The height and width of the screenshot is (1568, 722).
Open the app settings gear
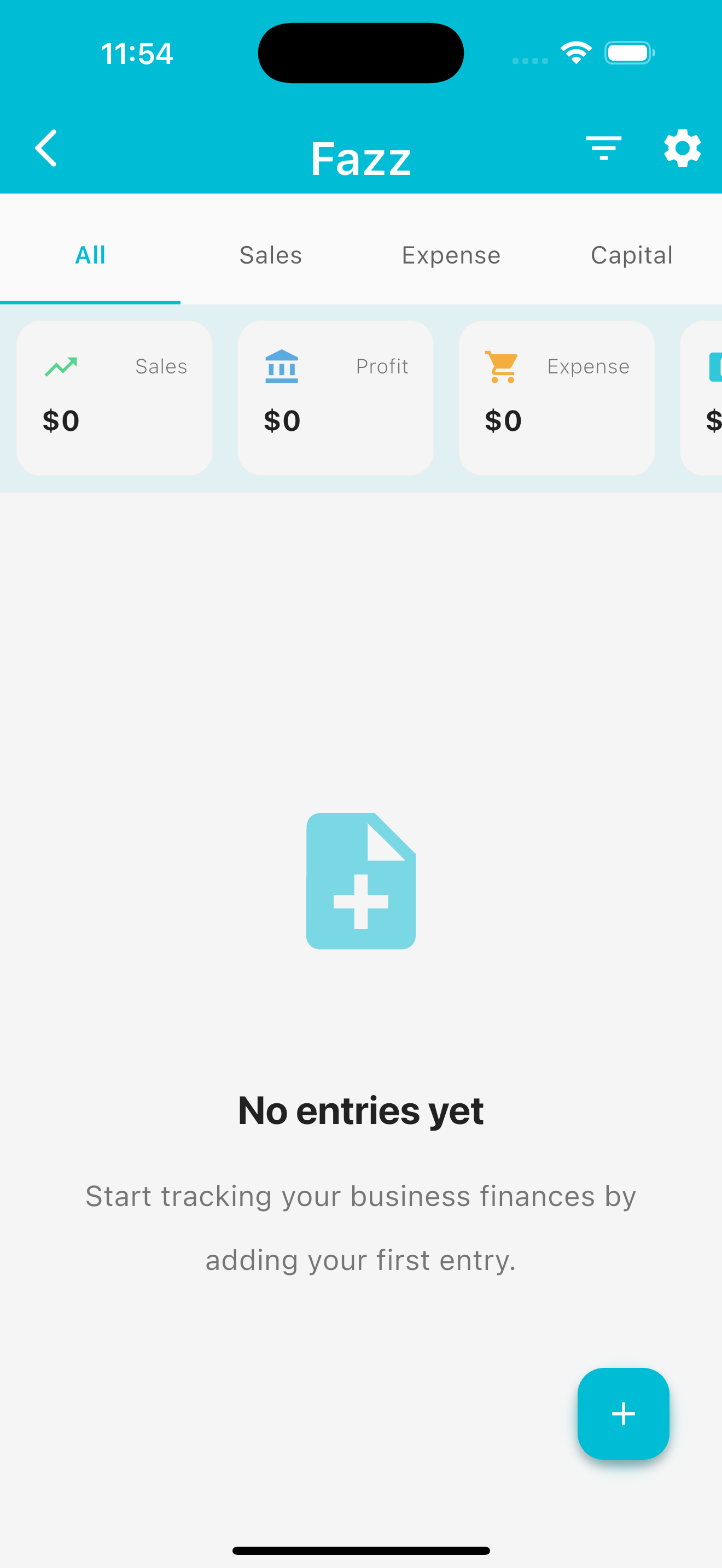point(683,147)
